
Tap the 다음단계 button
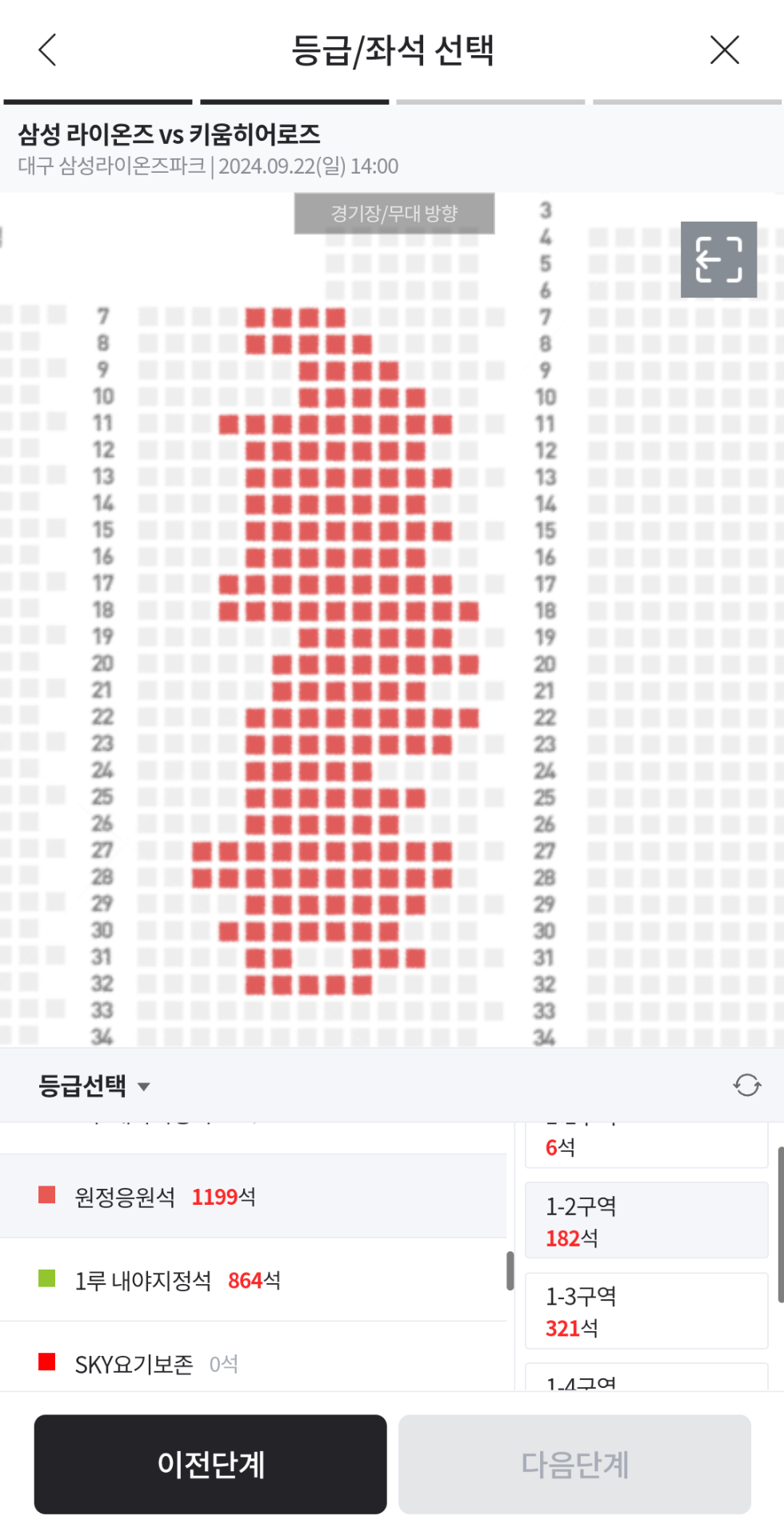pyautogui.click(x=574, y=1464)
